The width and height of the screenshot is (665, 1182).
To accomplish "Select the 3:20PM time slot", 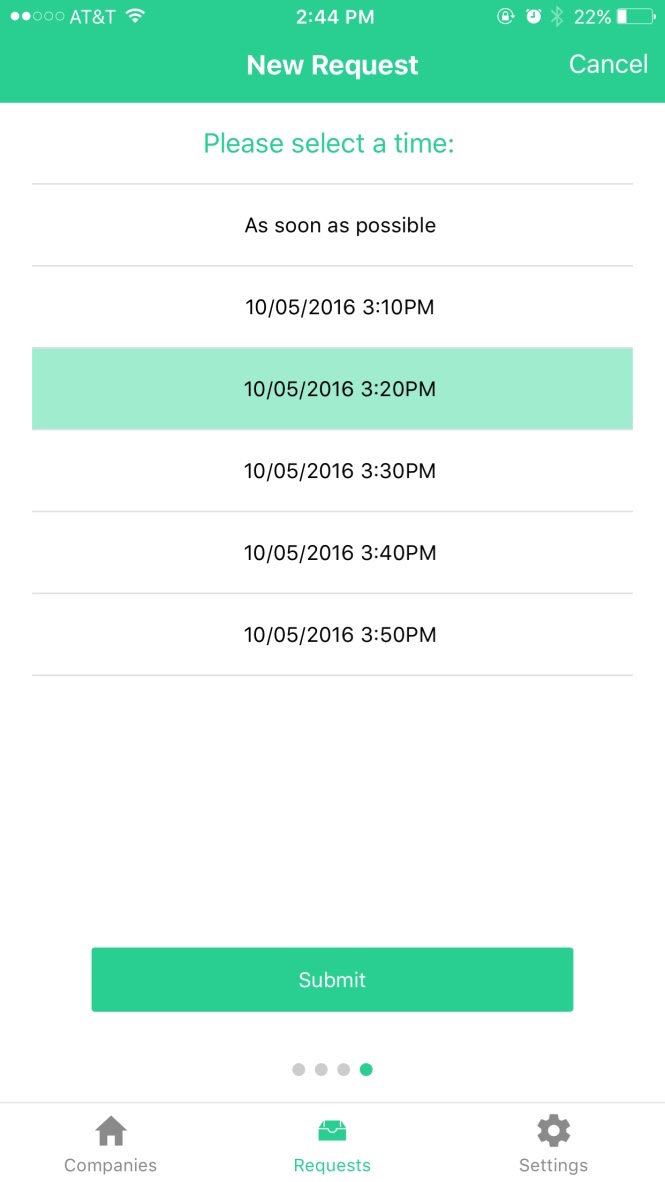I will [x=332, y=389].
